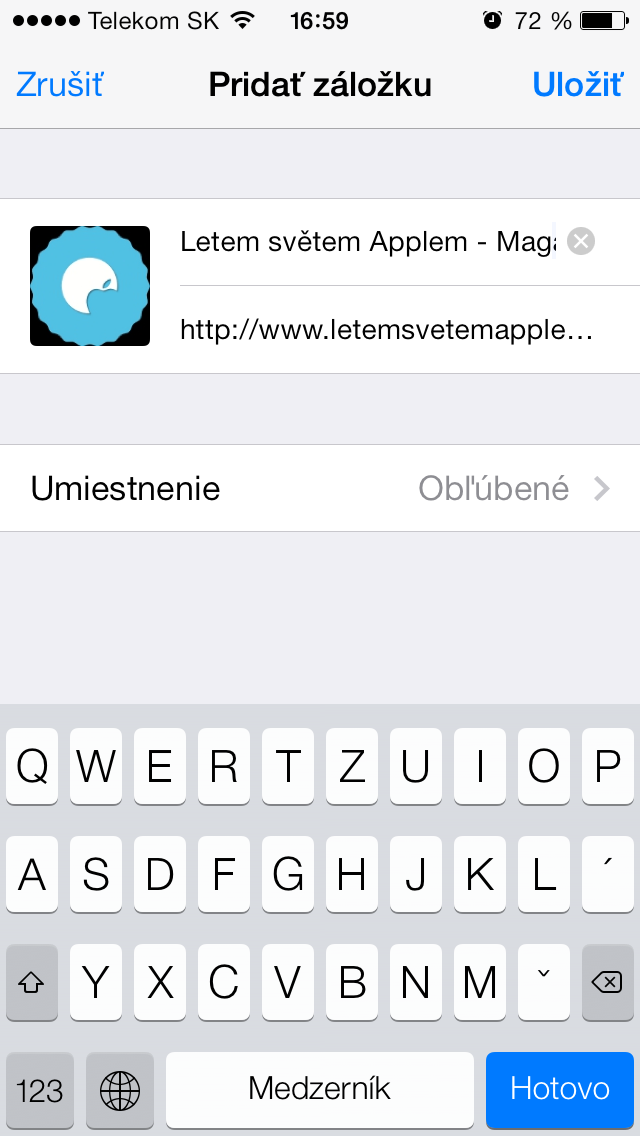Image resolution: width=640 pixels, height=1136 pixels.
Task: Switch keyboard to 123 numbers layout
Action: 40,1088
